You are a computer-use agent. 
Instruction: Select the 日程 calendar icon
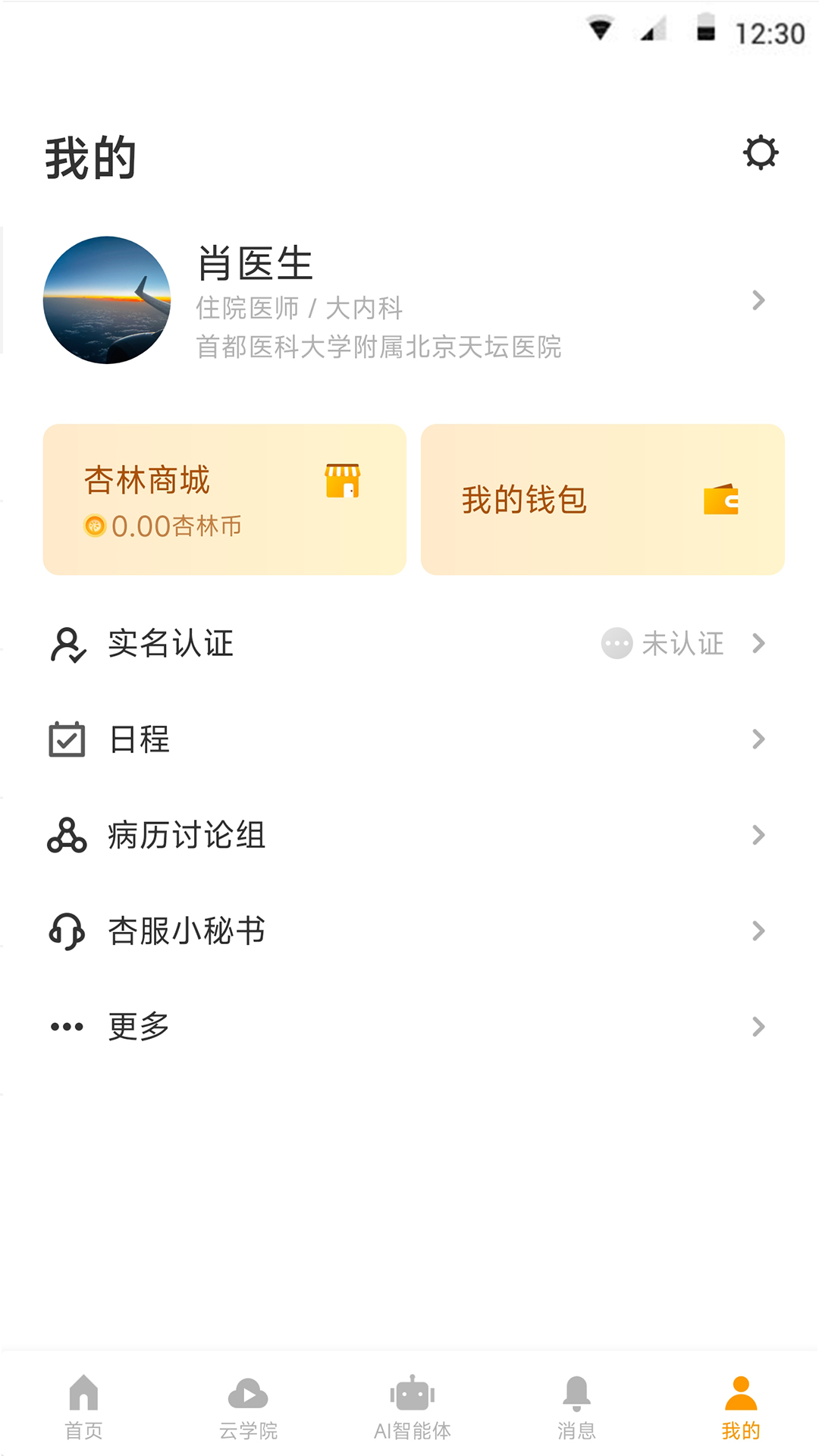point(66,739)
